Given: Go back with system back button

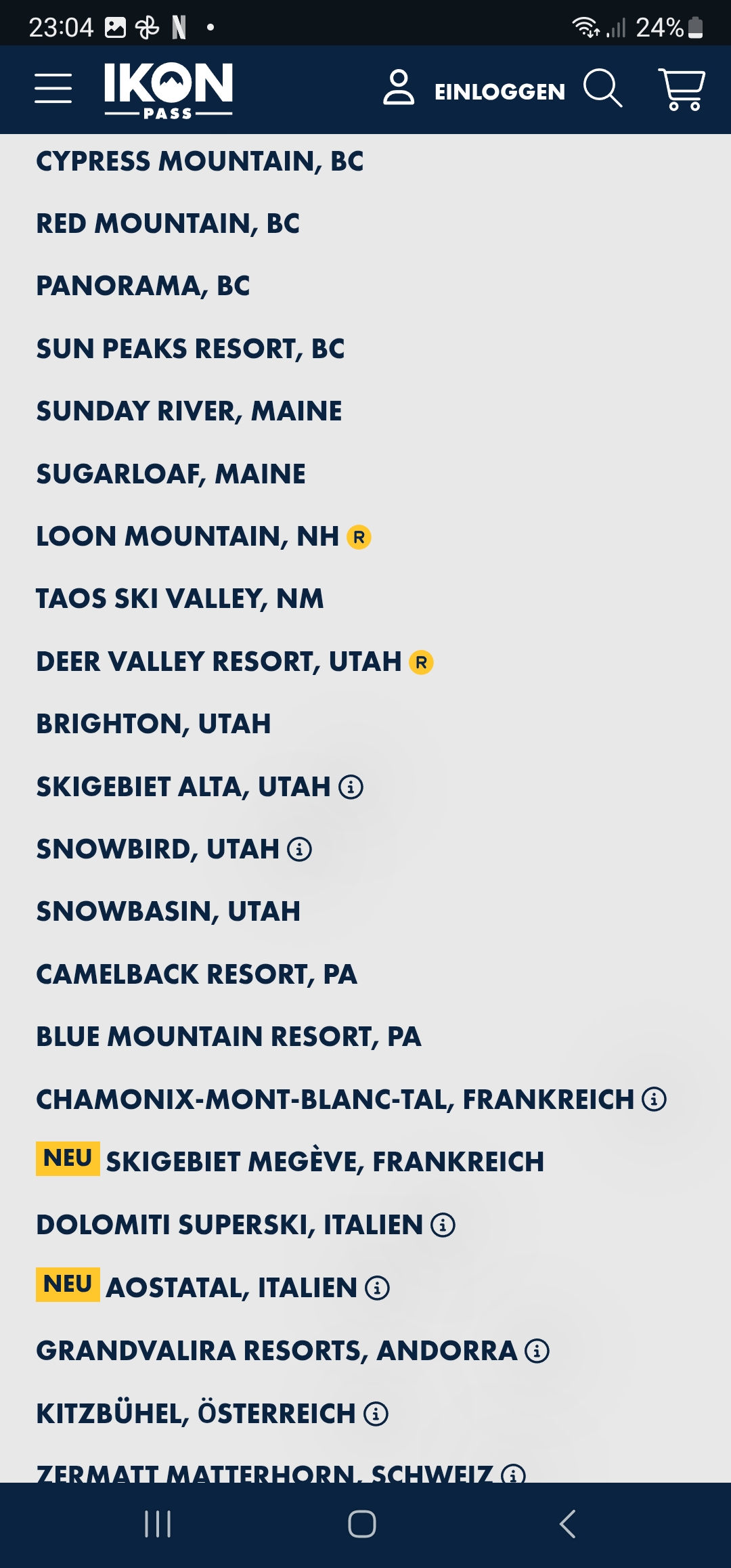Looking at the screenshot, I should [x=567, y=1524].
